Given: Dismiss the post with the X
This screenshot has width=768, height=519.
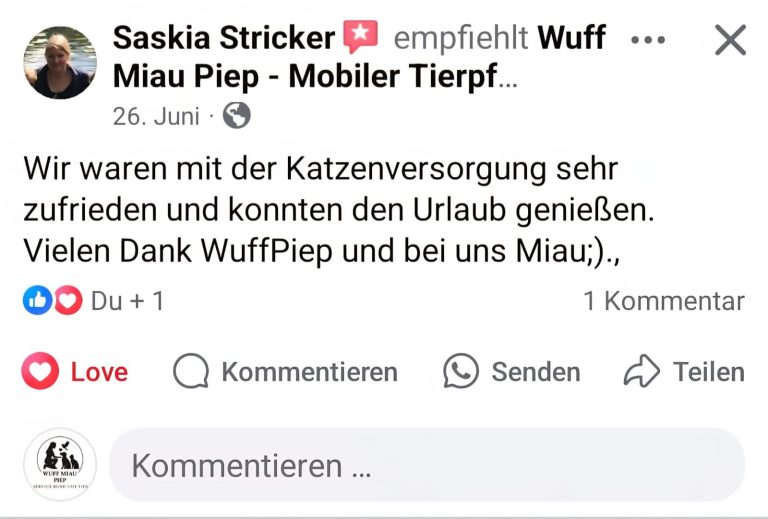Looking at the screenshot, I should [x=730, y=40].
